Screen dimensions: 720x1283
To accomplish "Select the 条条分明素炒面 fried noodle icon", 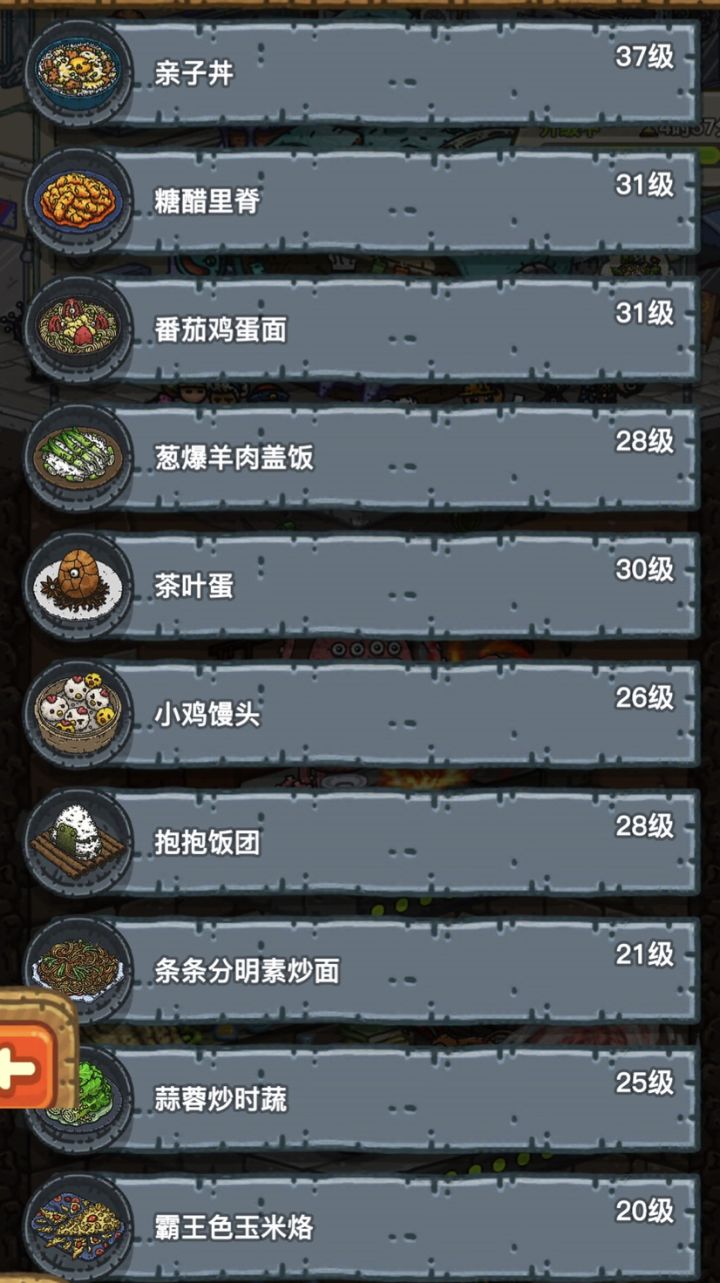I will tap(75, 958).
